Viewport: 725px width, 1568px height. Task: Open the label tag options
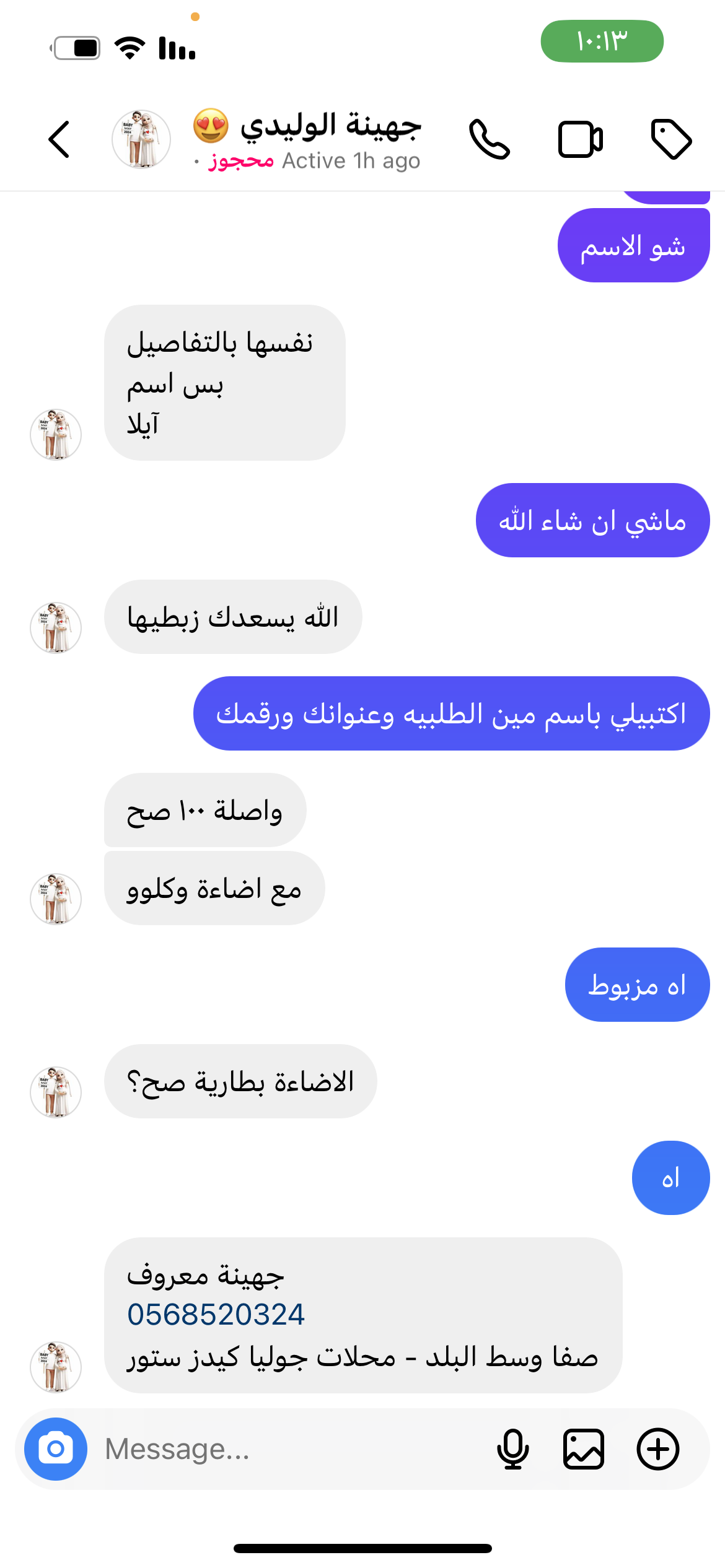[x=671, y=139]
